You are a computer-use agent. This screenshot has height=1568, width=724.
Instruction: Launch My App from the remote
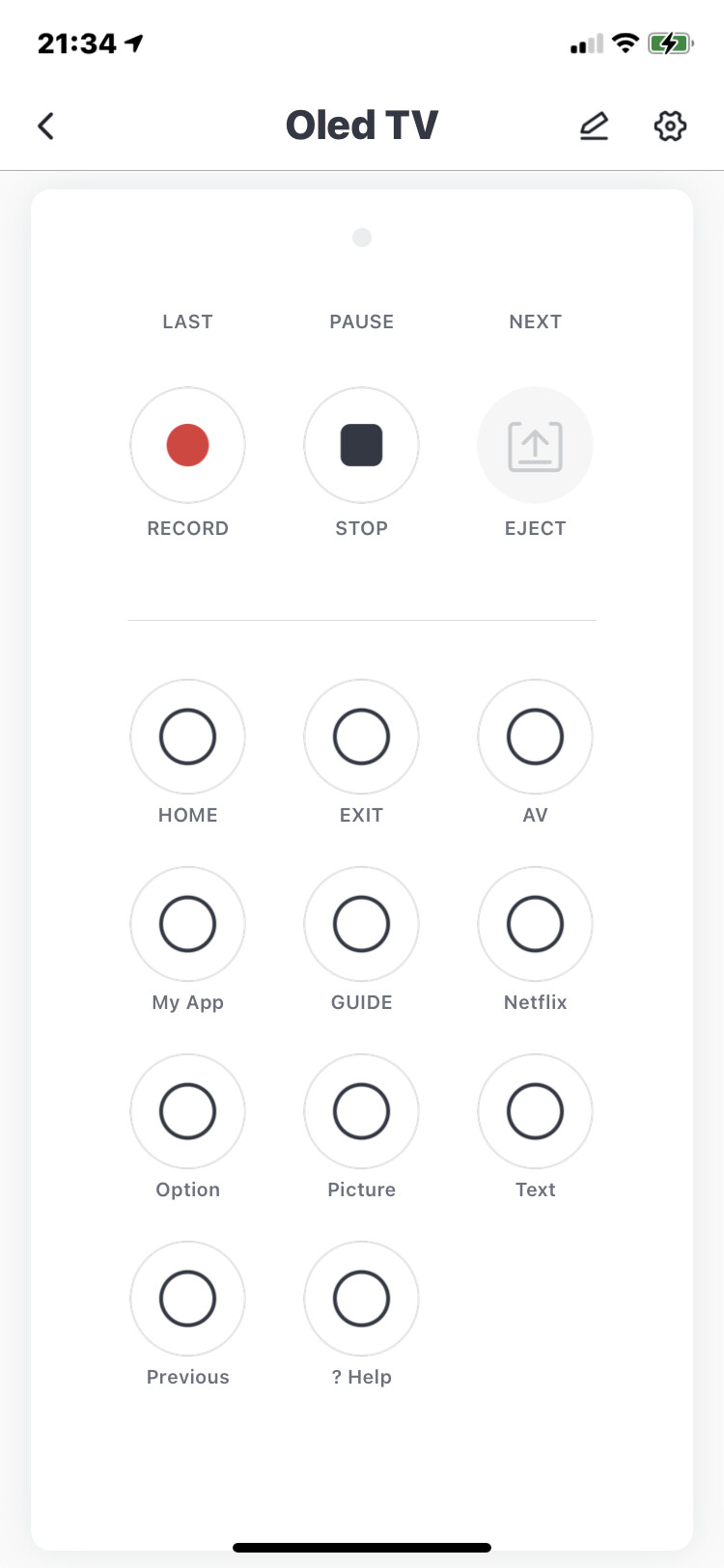[187, 924]
